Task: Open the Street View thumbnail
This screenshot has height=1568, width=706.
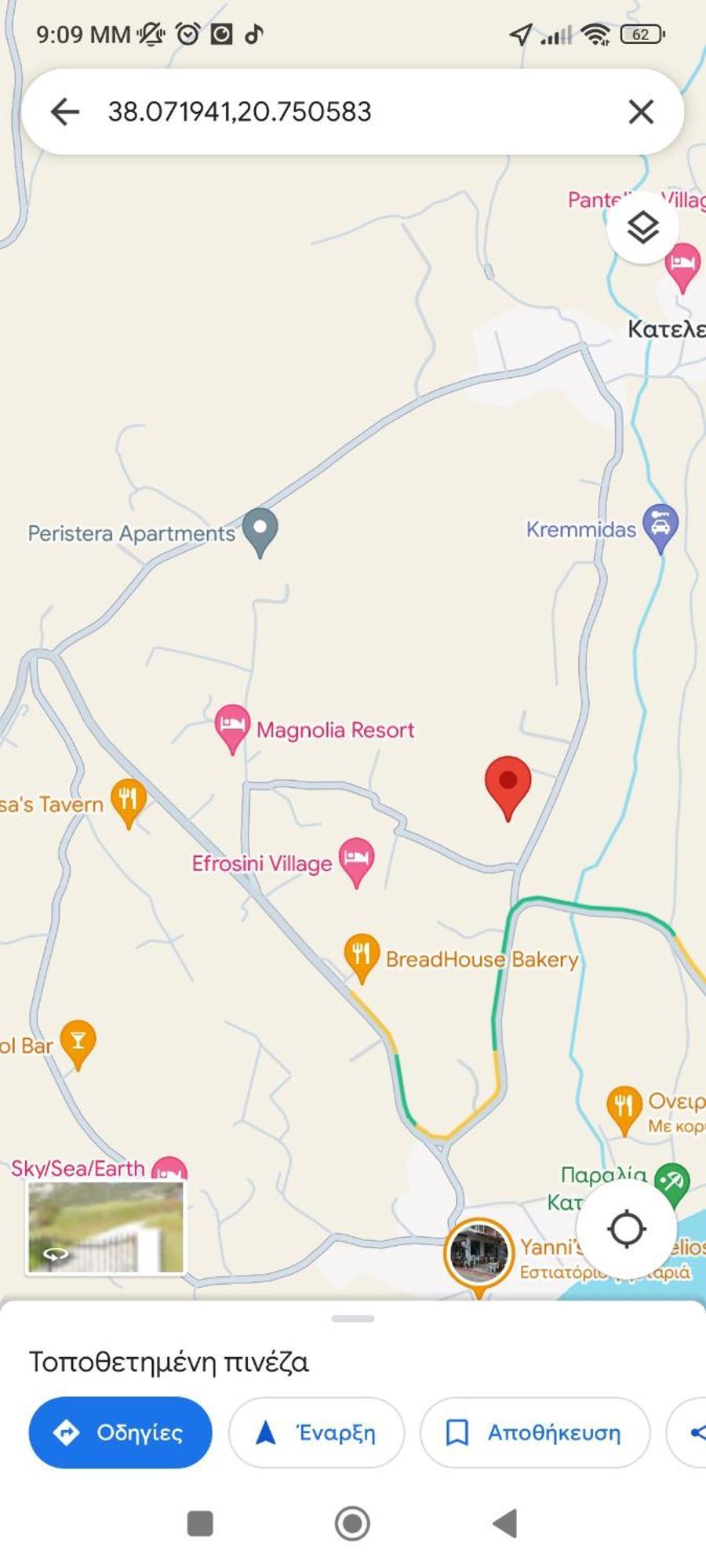Action: click(x=106, y=1227)
